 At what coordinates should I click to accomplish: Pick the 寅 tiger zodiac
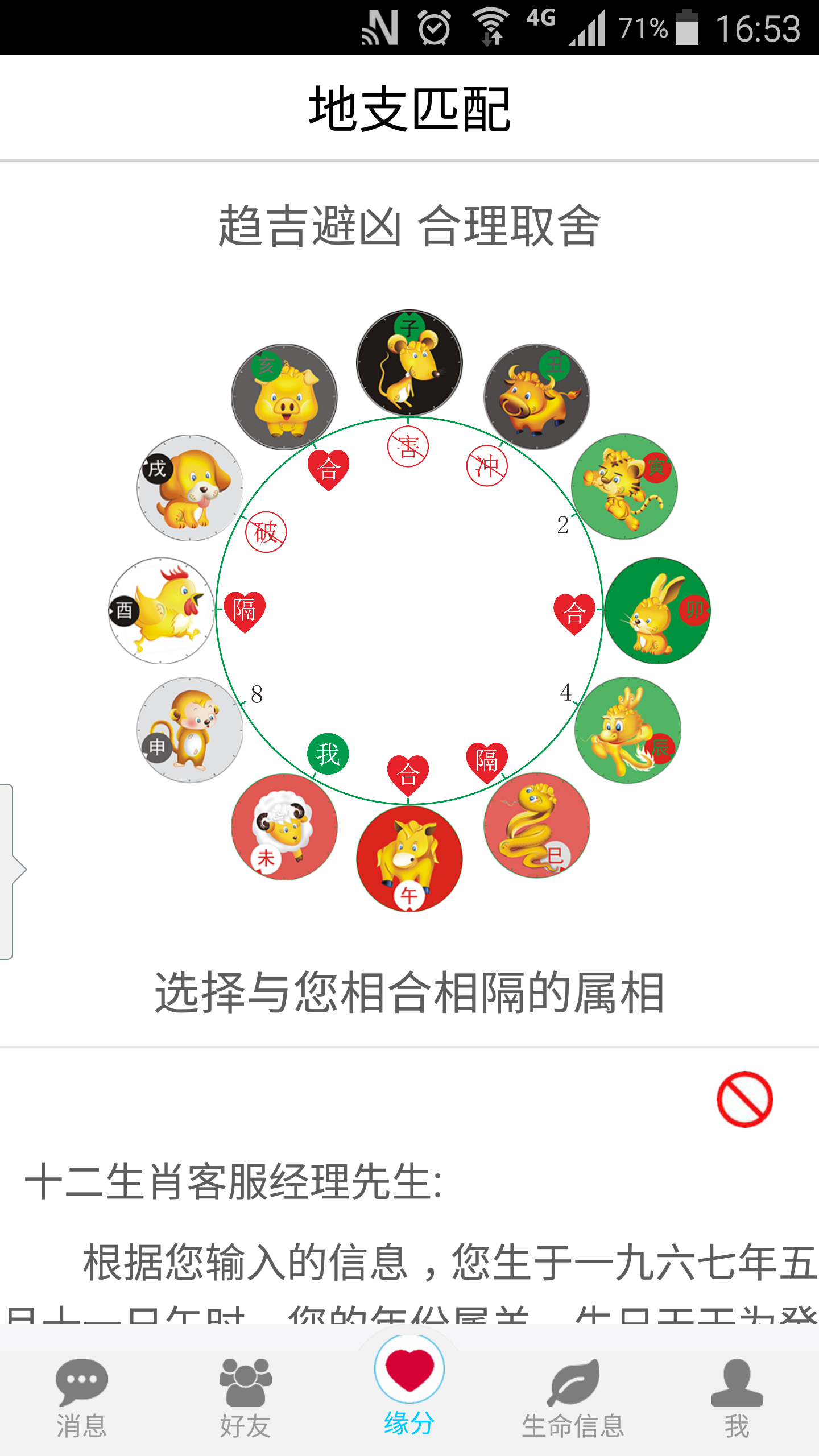tap(624, 487)
